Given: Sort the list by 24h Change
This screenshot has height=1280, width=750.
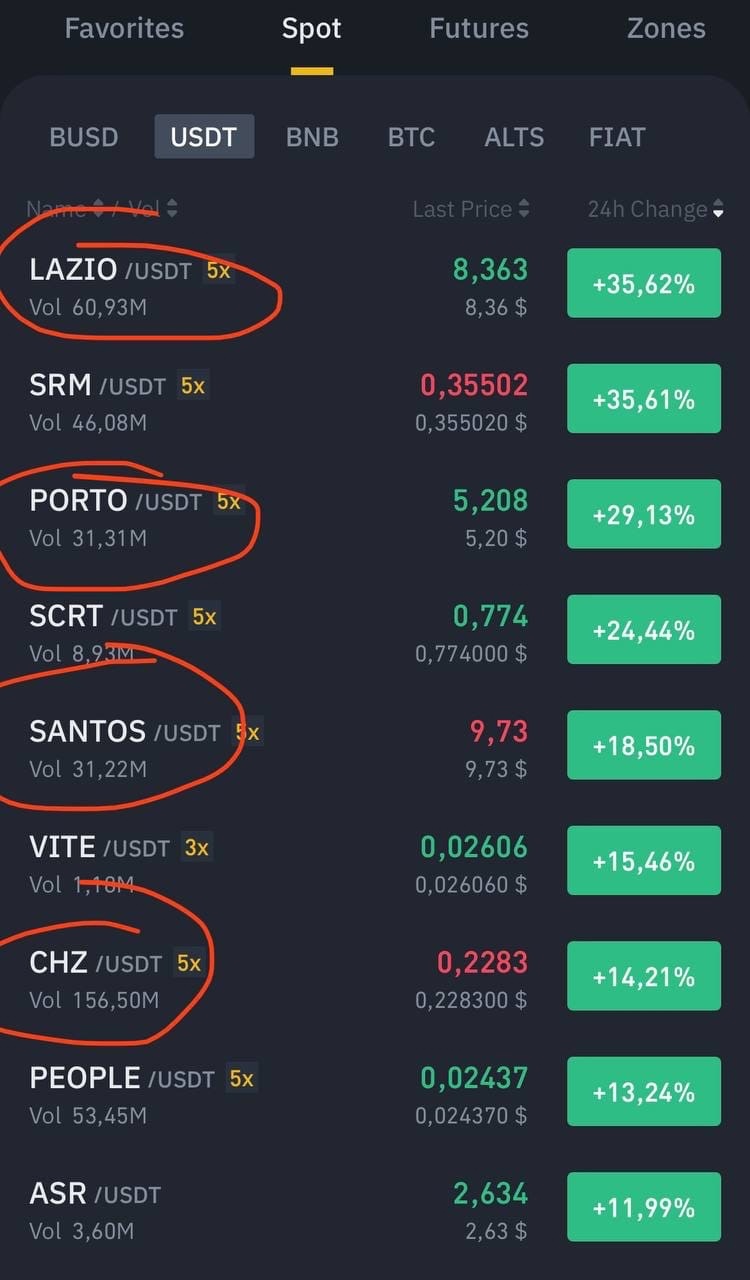Looking at the screenshot, I should 655,209.
